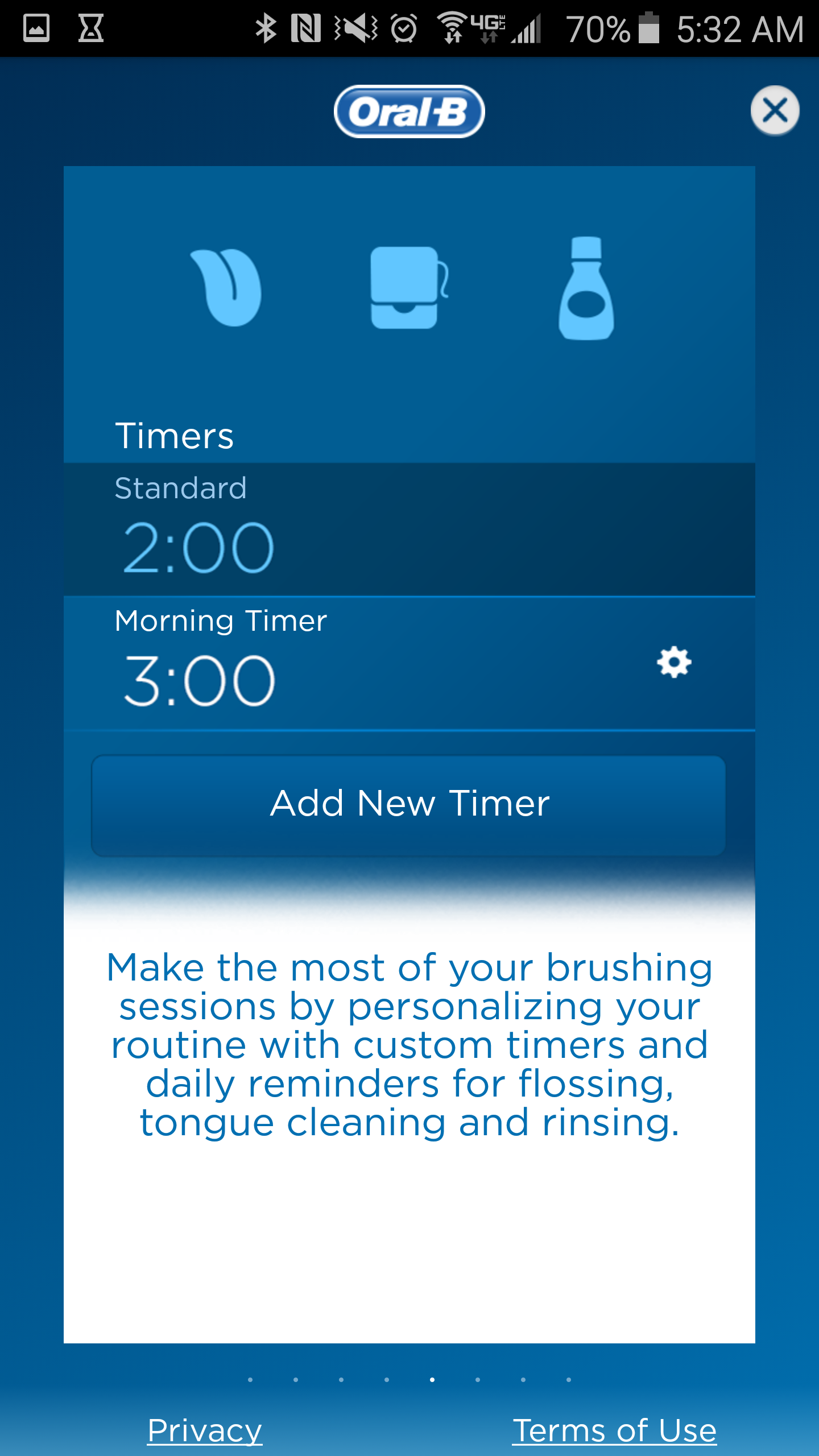Open the Privacy link

pyautogui.click(x=205, y=1430)
